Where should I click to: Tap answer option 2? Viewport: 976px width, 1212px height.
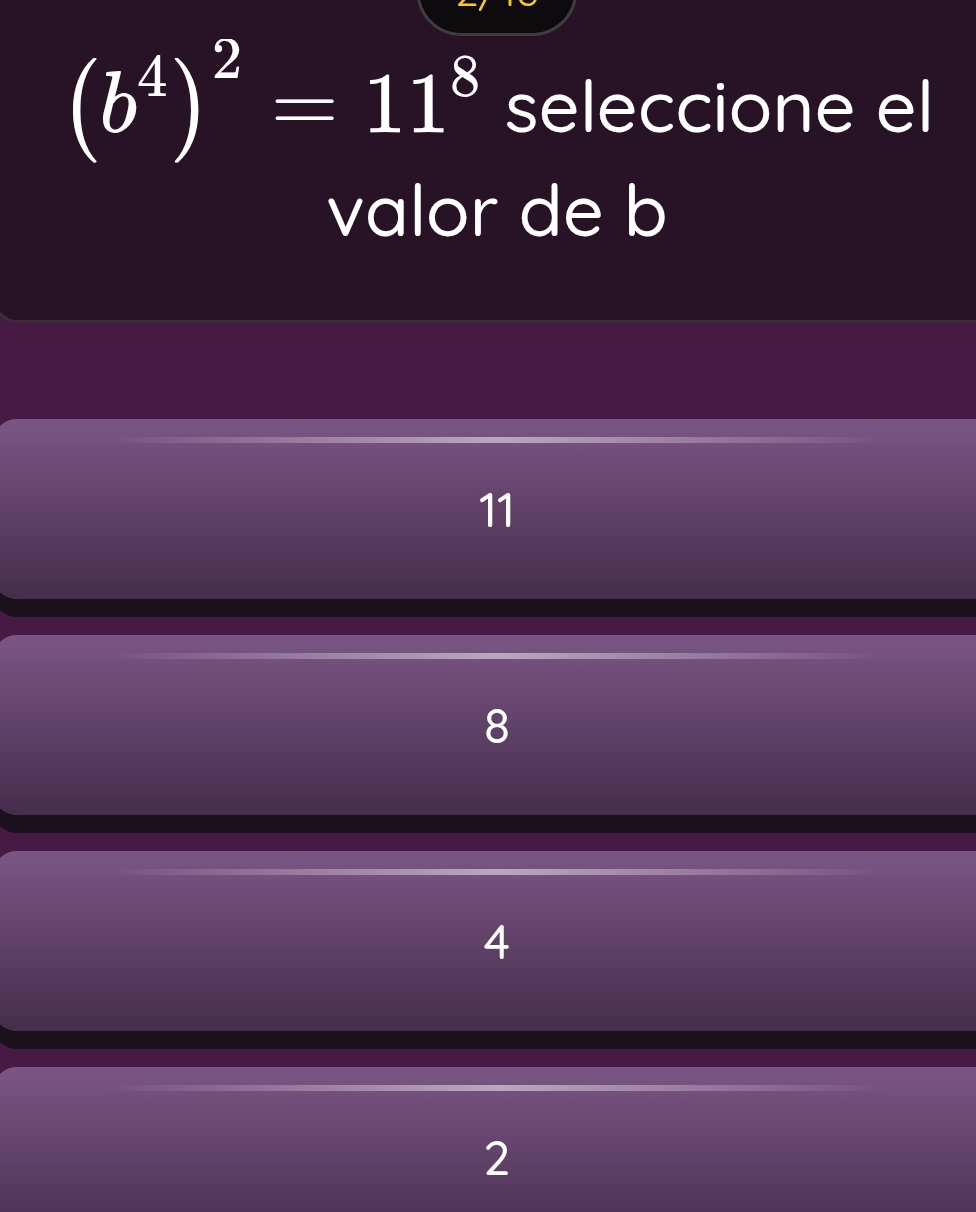tap(496, 1155)
